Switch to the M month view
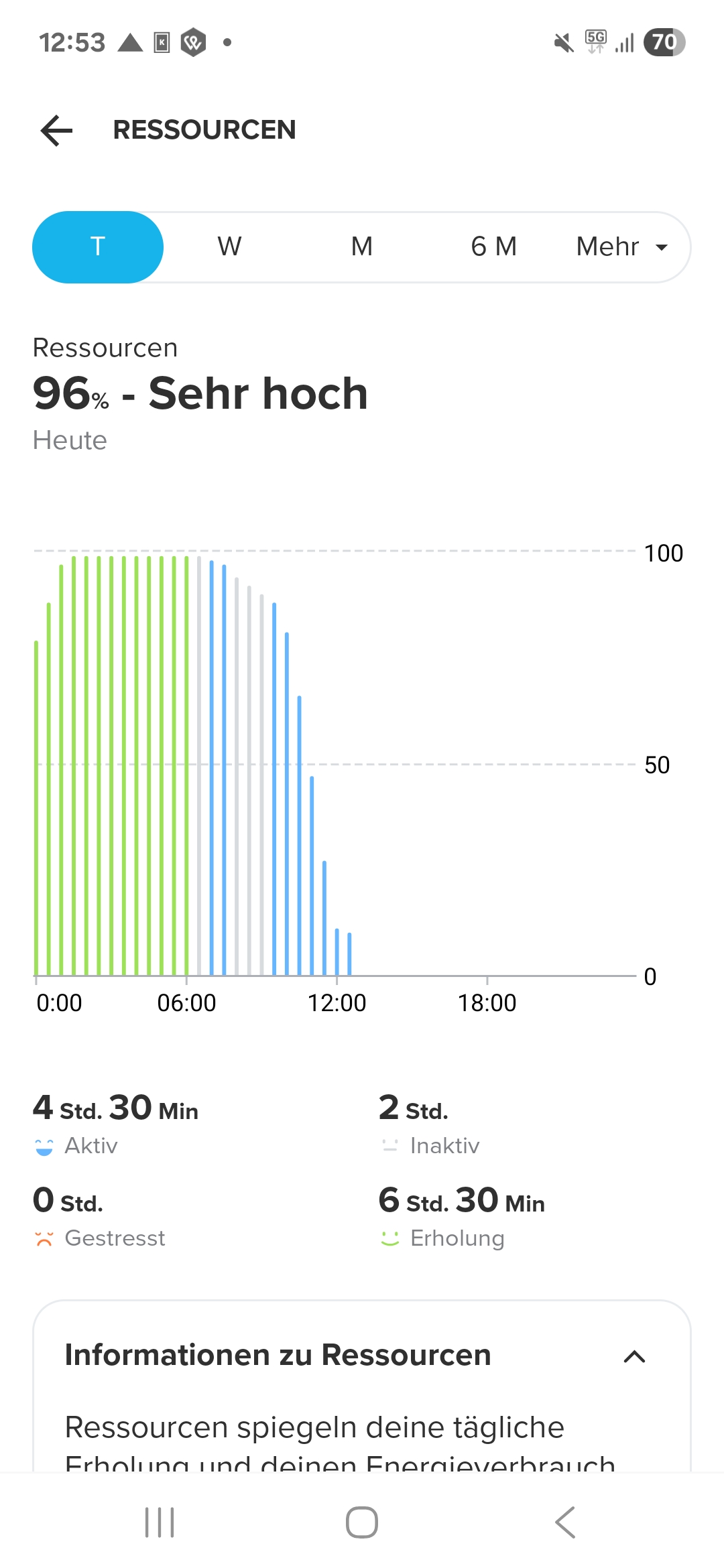 click(x=362, y=247)
